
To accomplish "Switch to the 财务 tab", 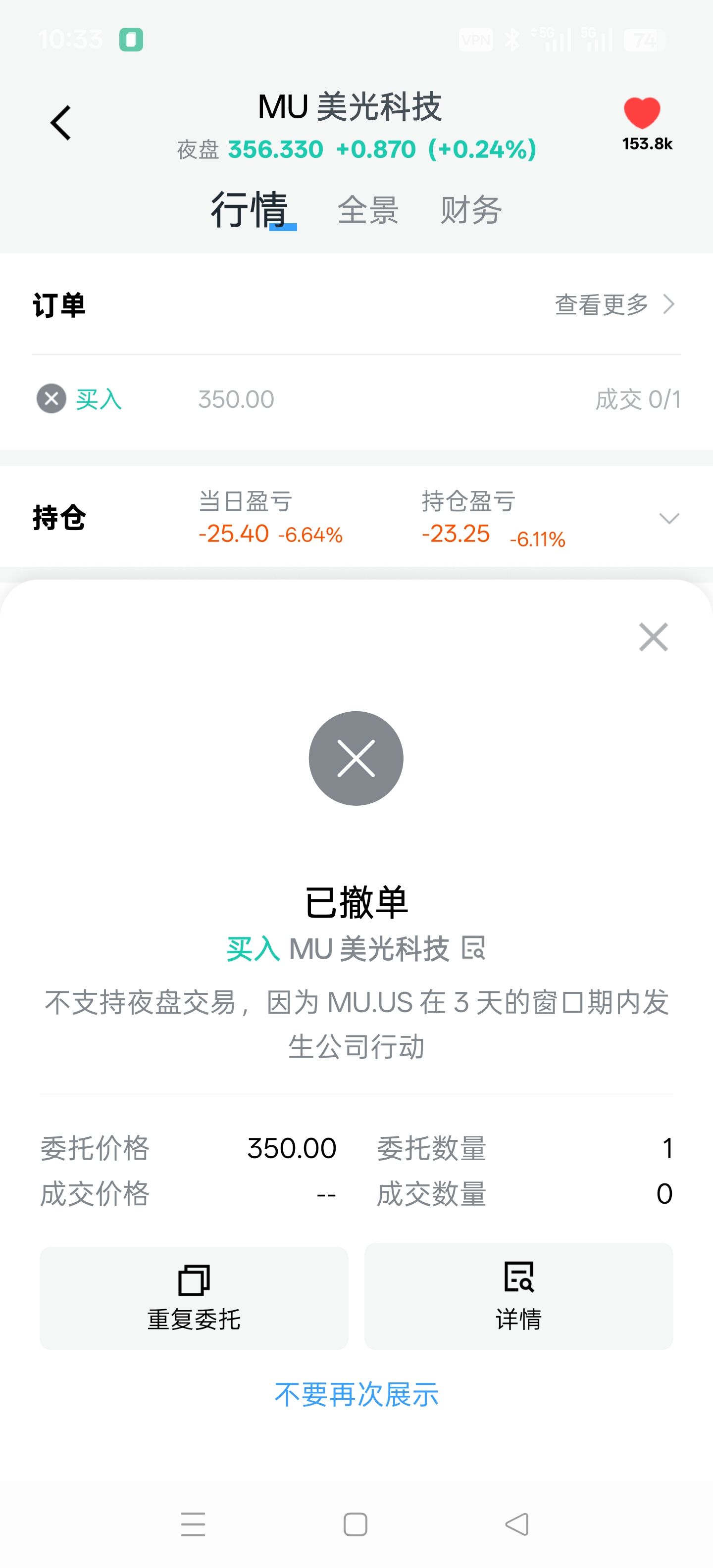I will point(471,210).
